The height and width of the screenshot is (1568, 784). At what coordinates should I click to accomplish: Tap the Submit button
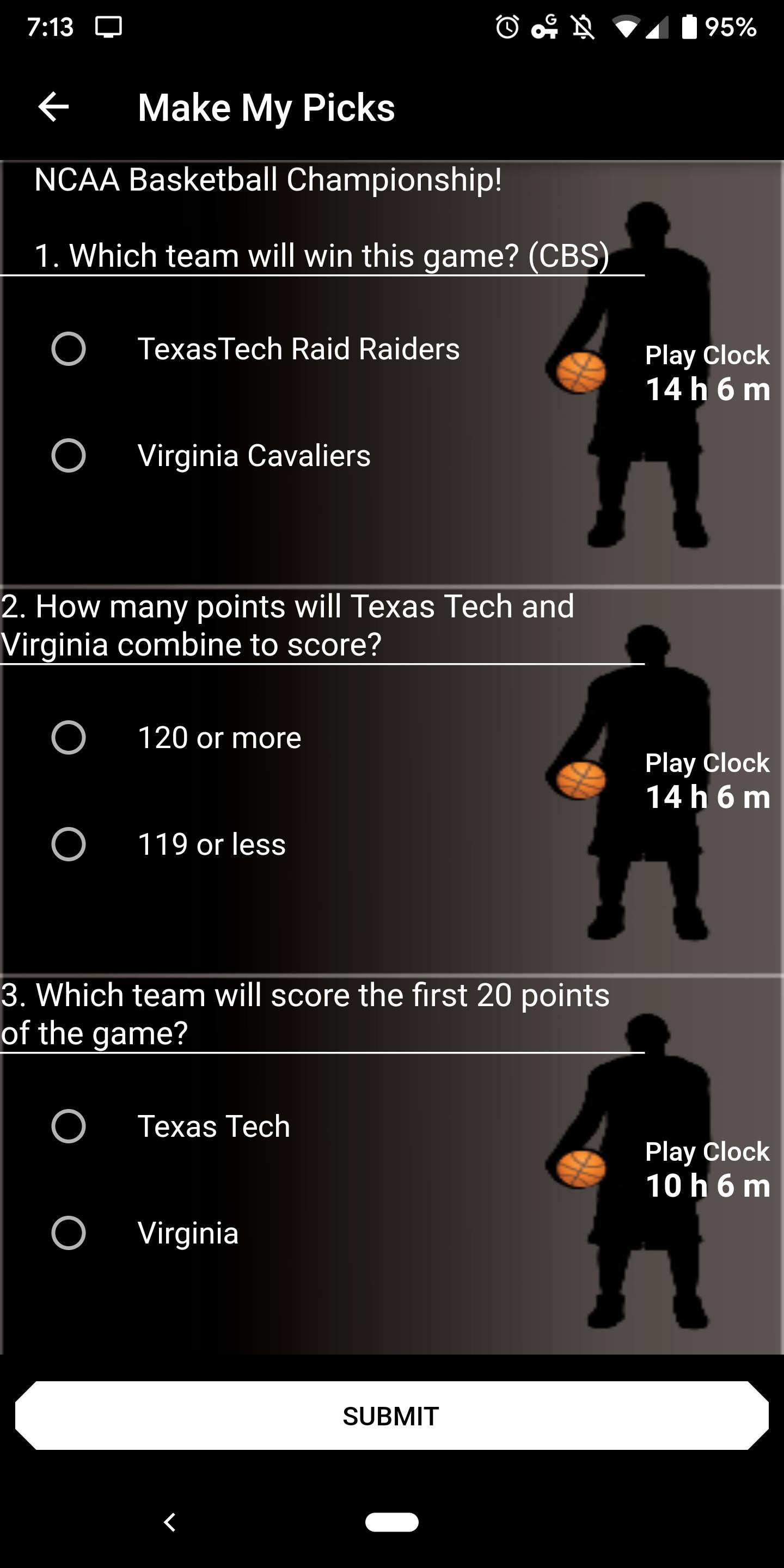[391, 1416]
